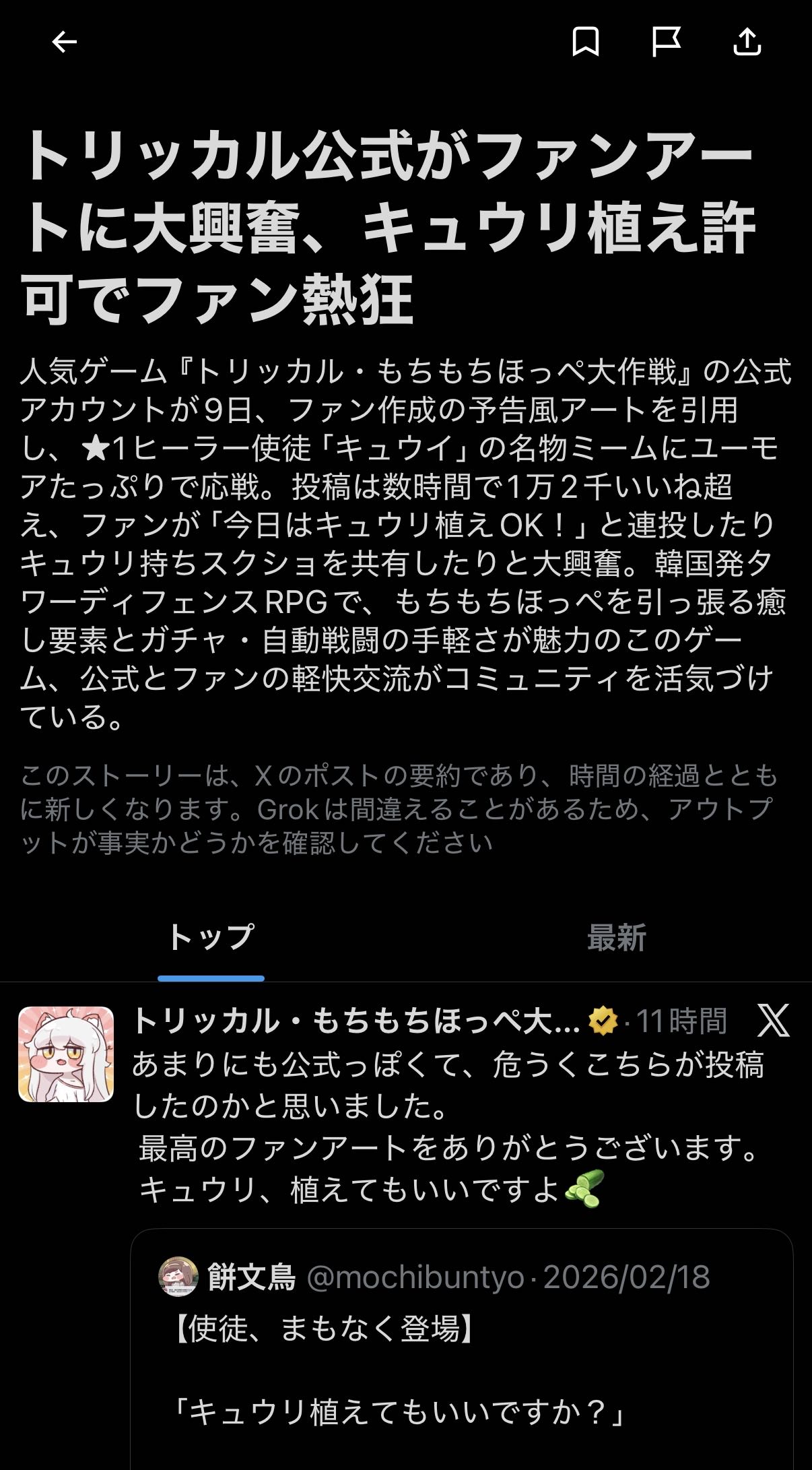Open the quoted post from 餅文鳥
The width and height of the screenshot is (812, 1470).
pos(461,1347)
